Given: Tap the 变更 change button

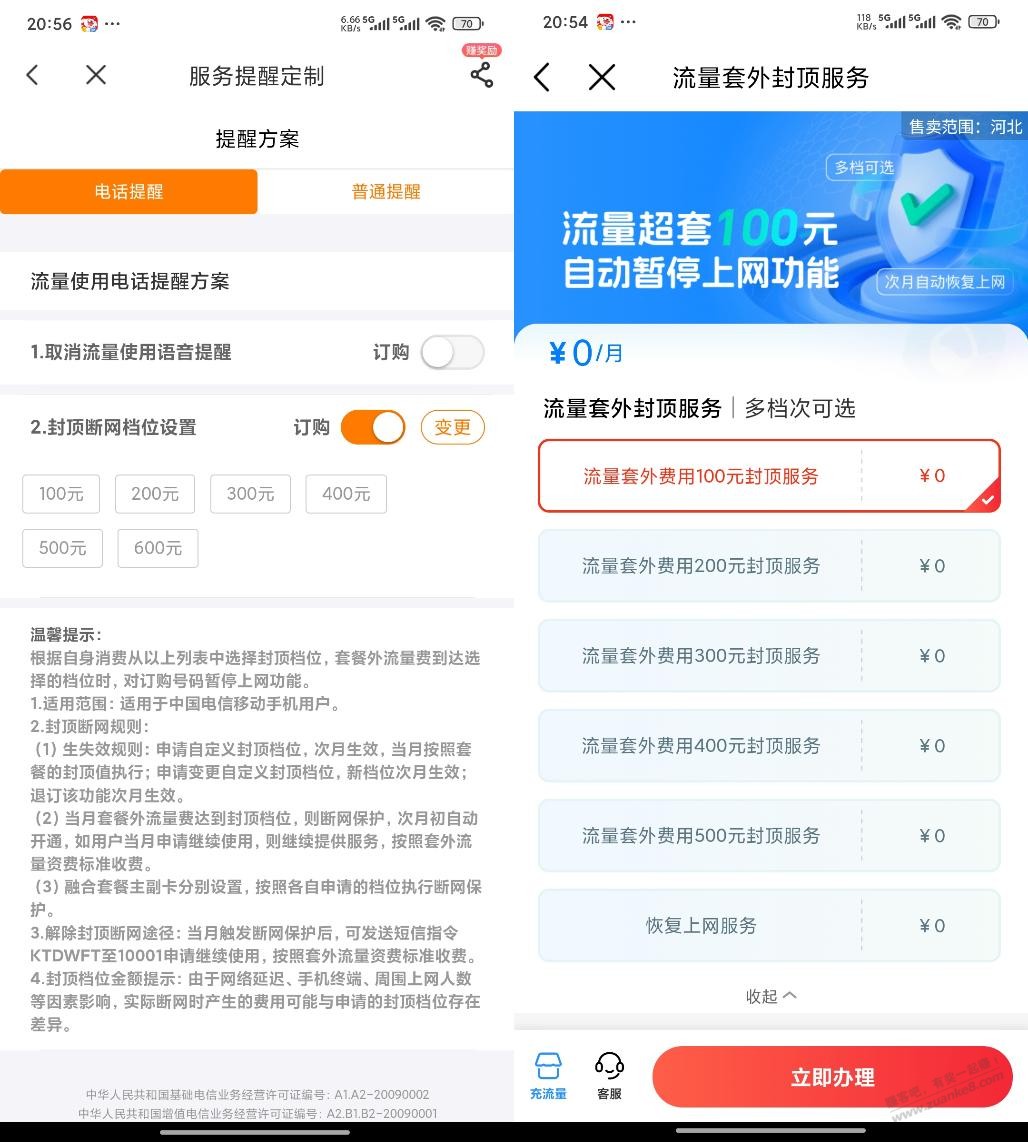Looking at the screenshot, I should click(452, 427).
